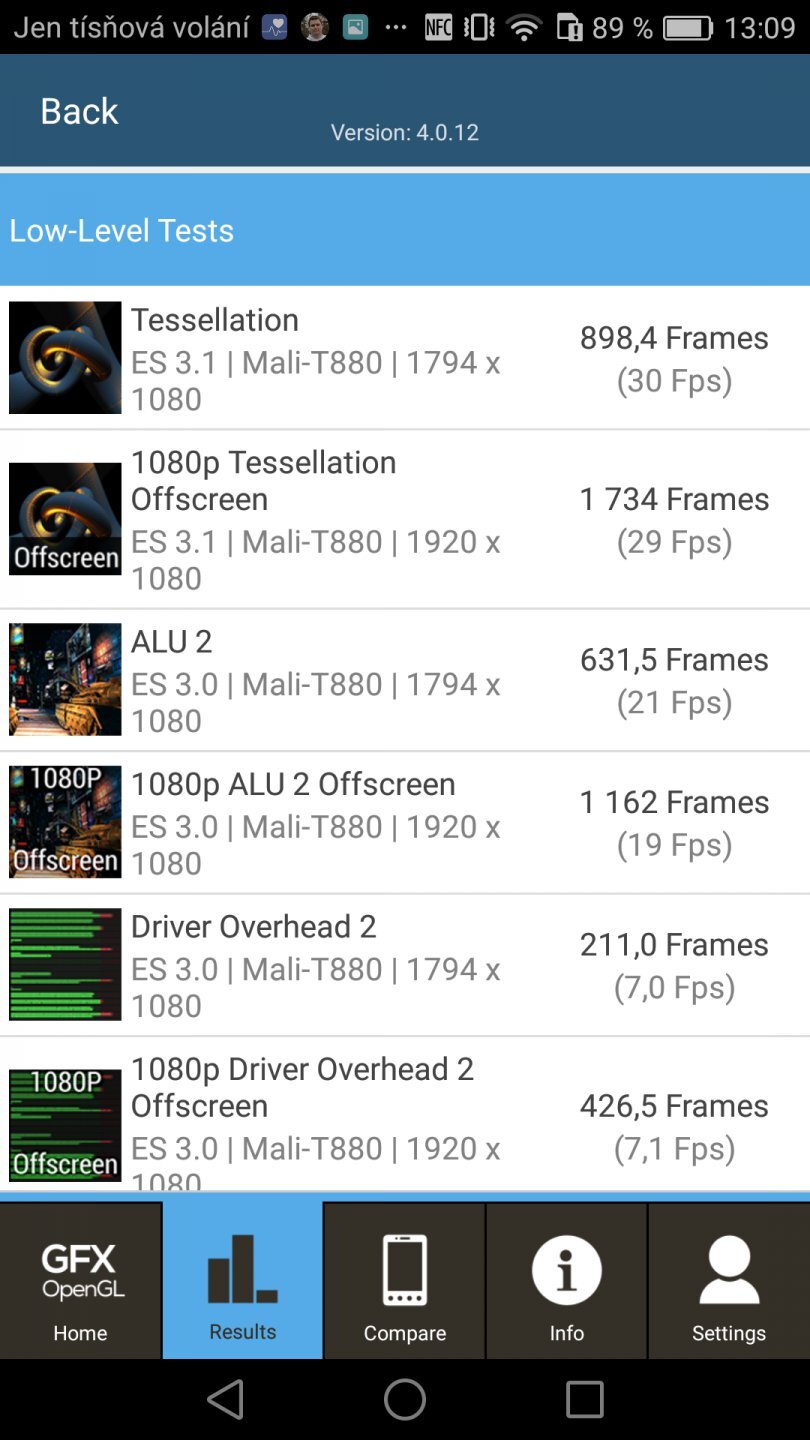This screenshot has width=810, height=1440.
Task: Open the Tessellation test result
Action: [404, 358]
